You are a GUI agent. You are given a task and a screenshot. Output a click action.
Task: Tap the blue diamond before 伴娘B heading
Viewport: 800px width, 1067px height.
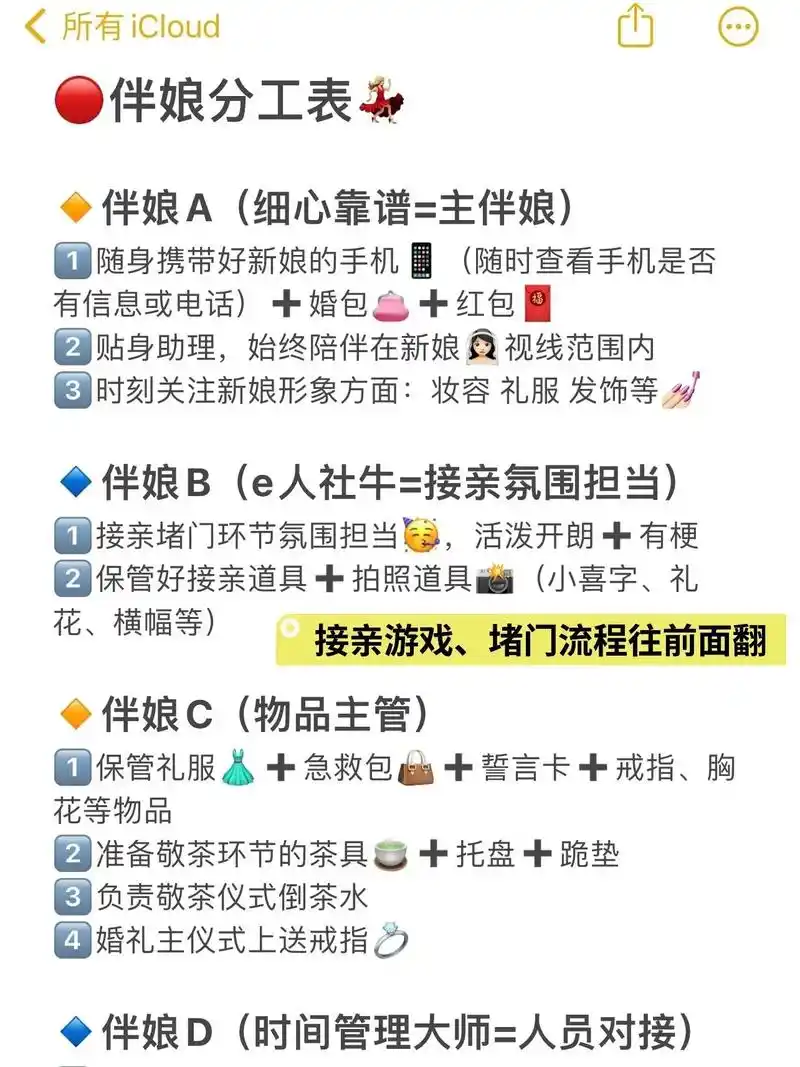[78, 480]
